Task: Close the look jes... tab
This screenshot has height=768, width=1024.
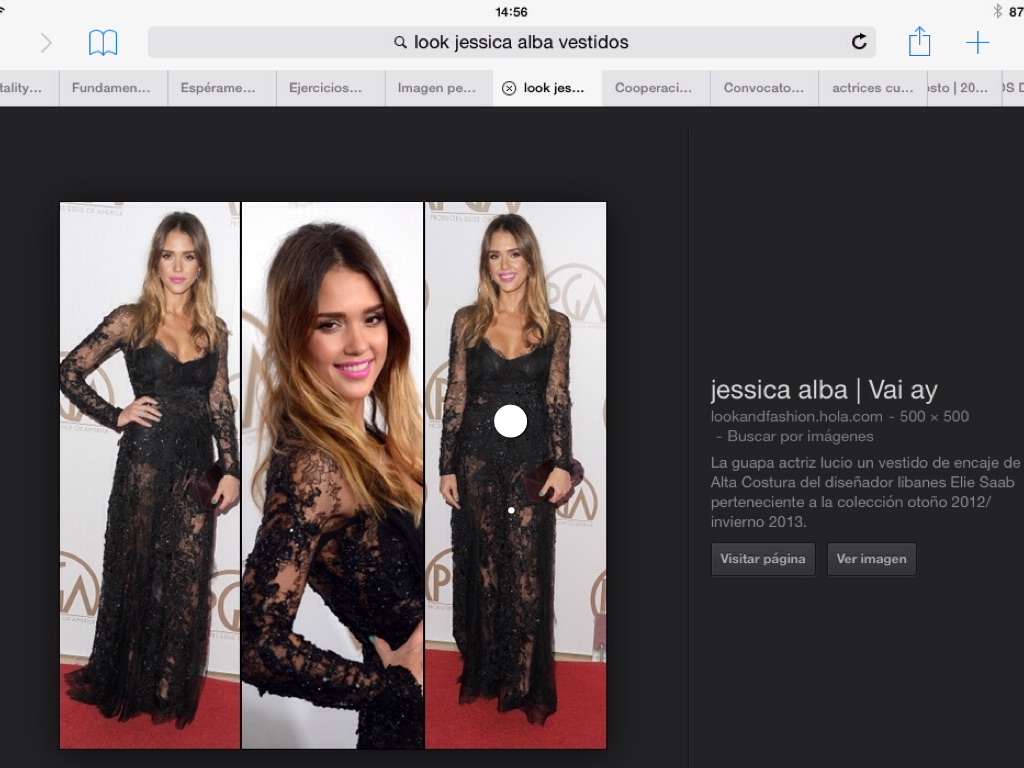Action: [x=509, y=88]
